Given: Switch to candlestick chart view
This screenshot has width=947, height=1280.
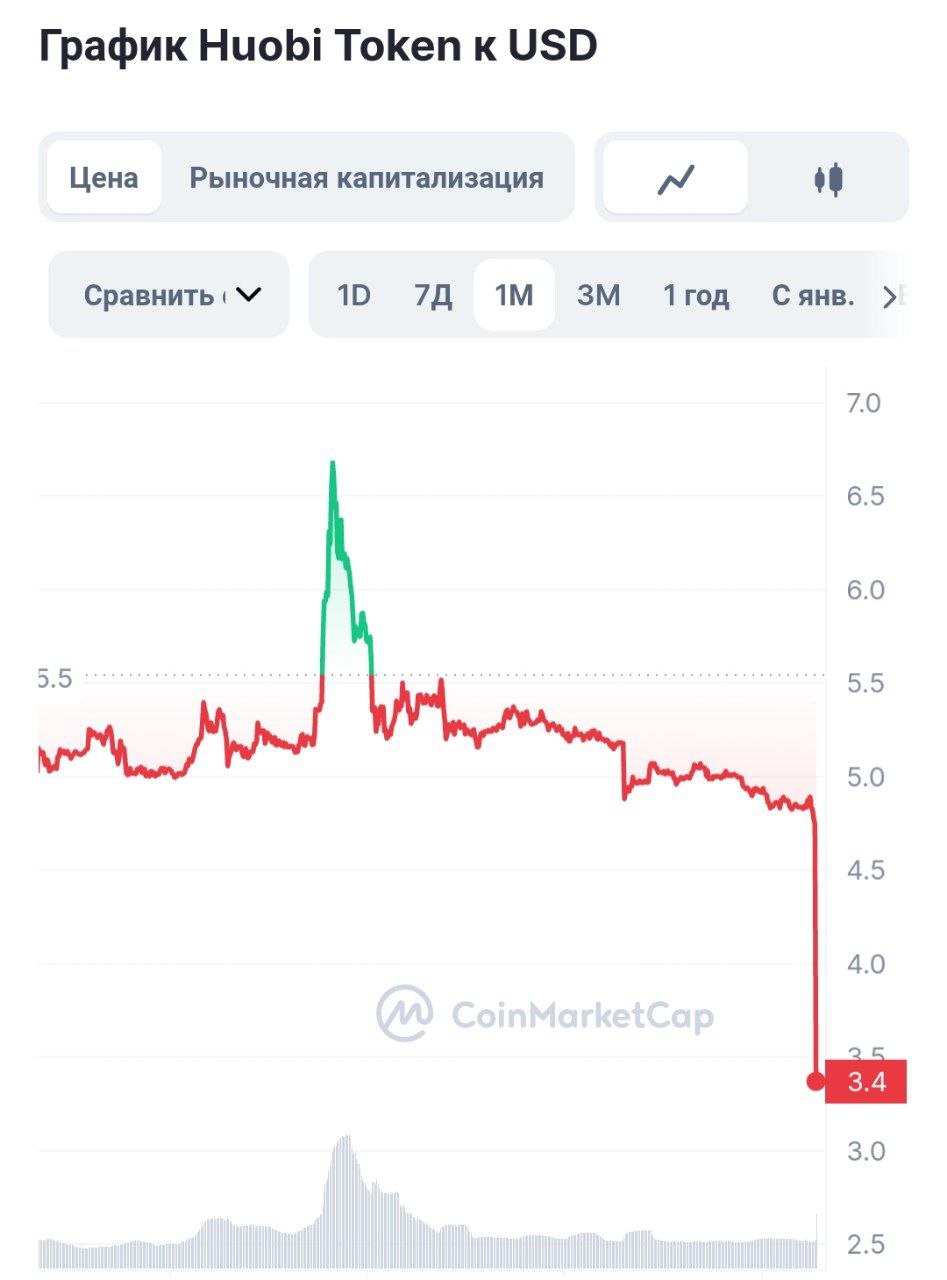Looking at the screenshot, I should point(827,177).
